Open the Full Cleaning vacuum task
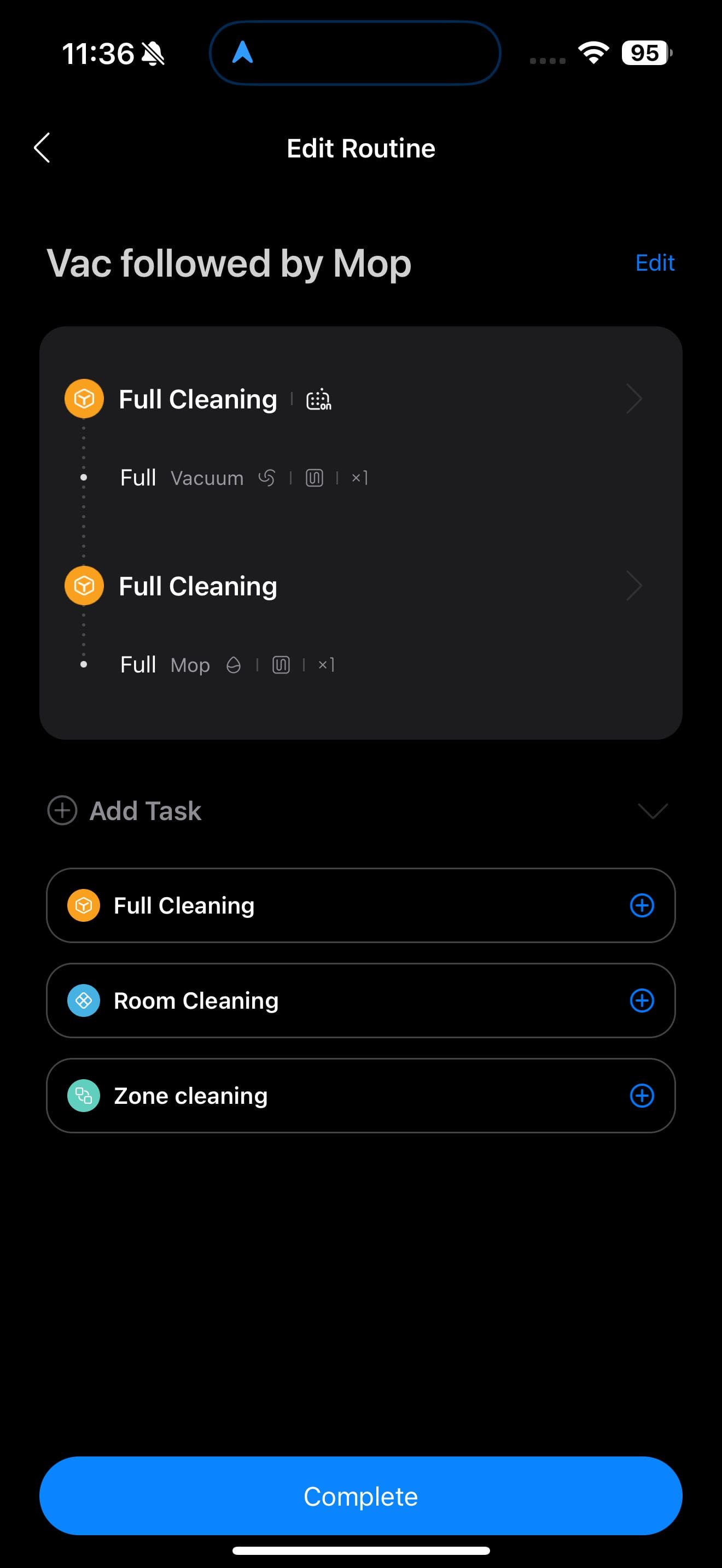 (x=633, y=399)
